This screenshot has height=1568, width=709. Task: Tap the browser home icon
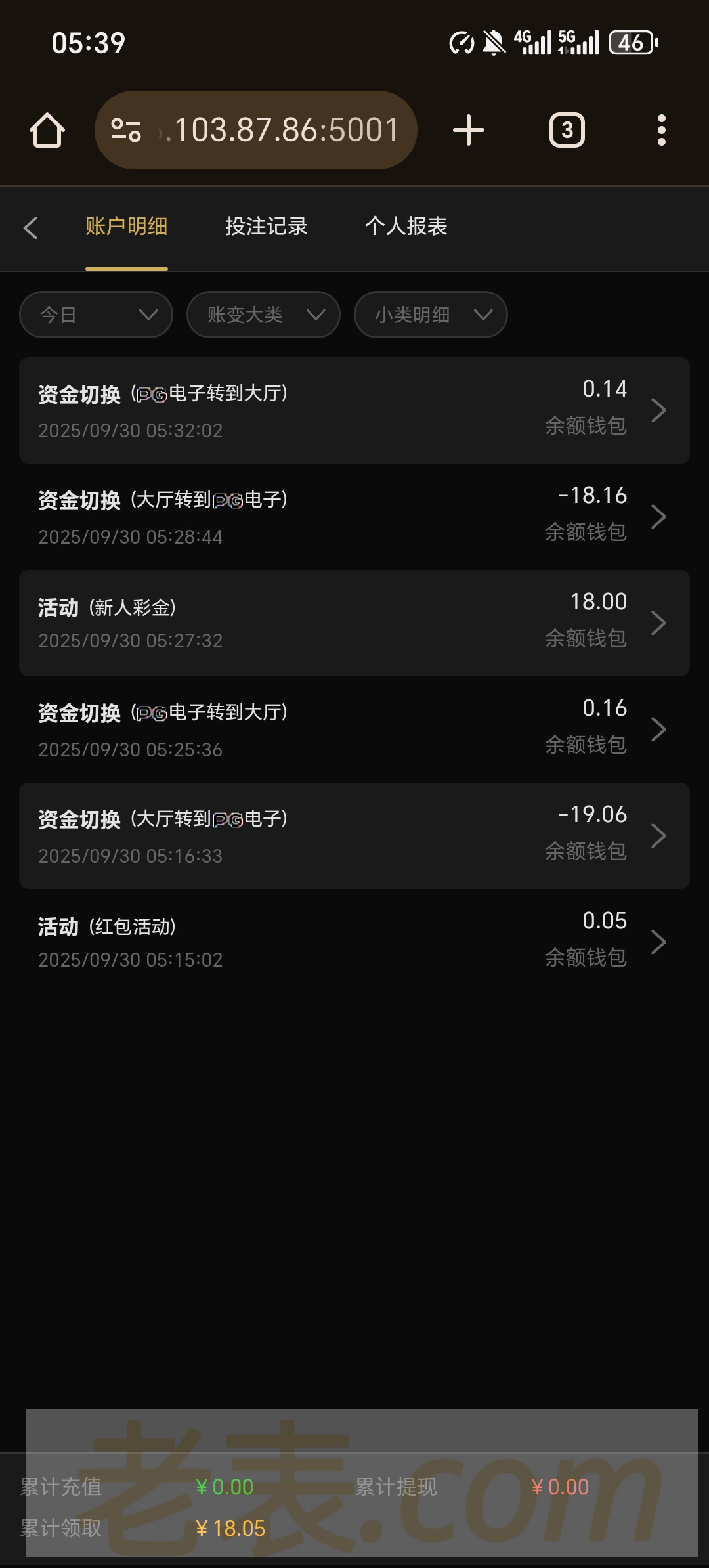[47, 130]
